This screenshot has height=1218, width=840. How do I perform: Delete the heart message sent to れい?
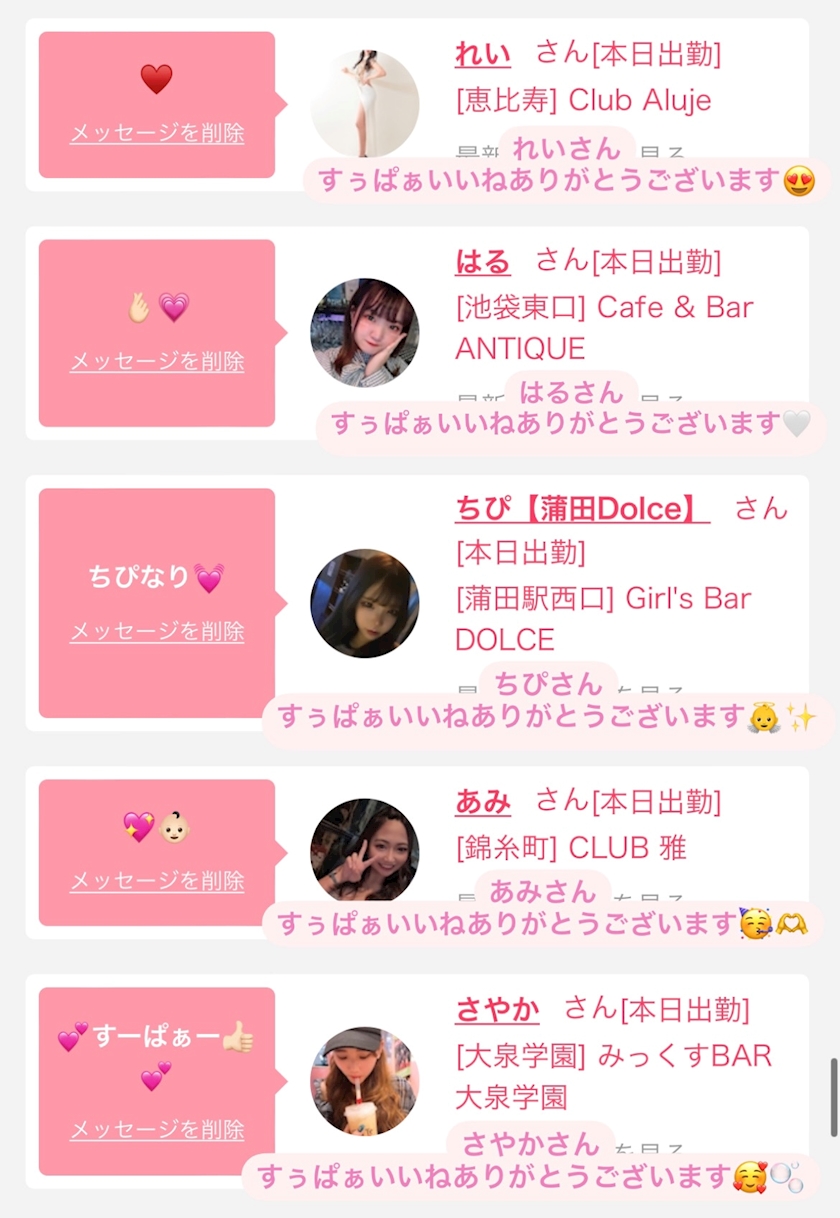[157, 134]
